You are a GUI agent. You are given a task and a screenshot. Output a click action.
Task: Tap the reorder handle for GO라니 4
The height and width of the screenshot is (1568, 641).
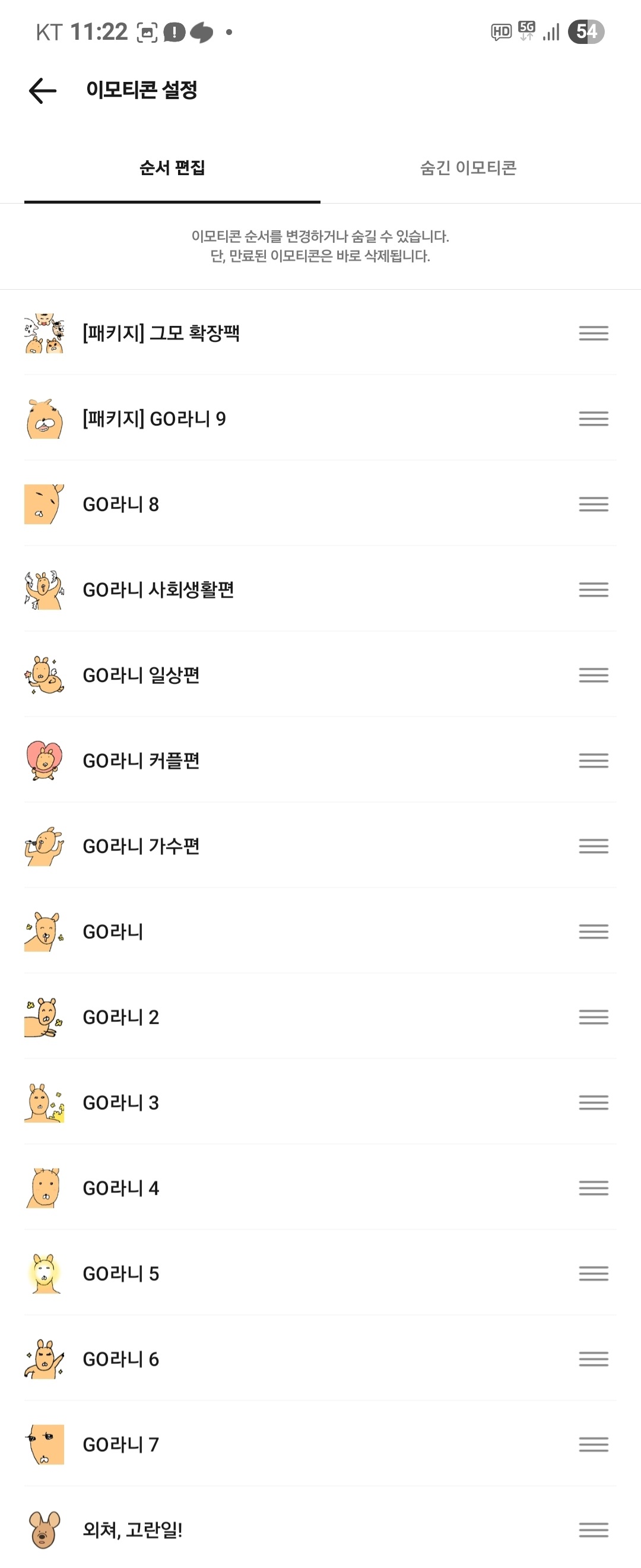[x=594, y=1188]
